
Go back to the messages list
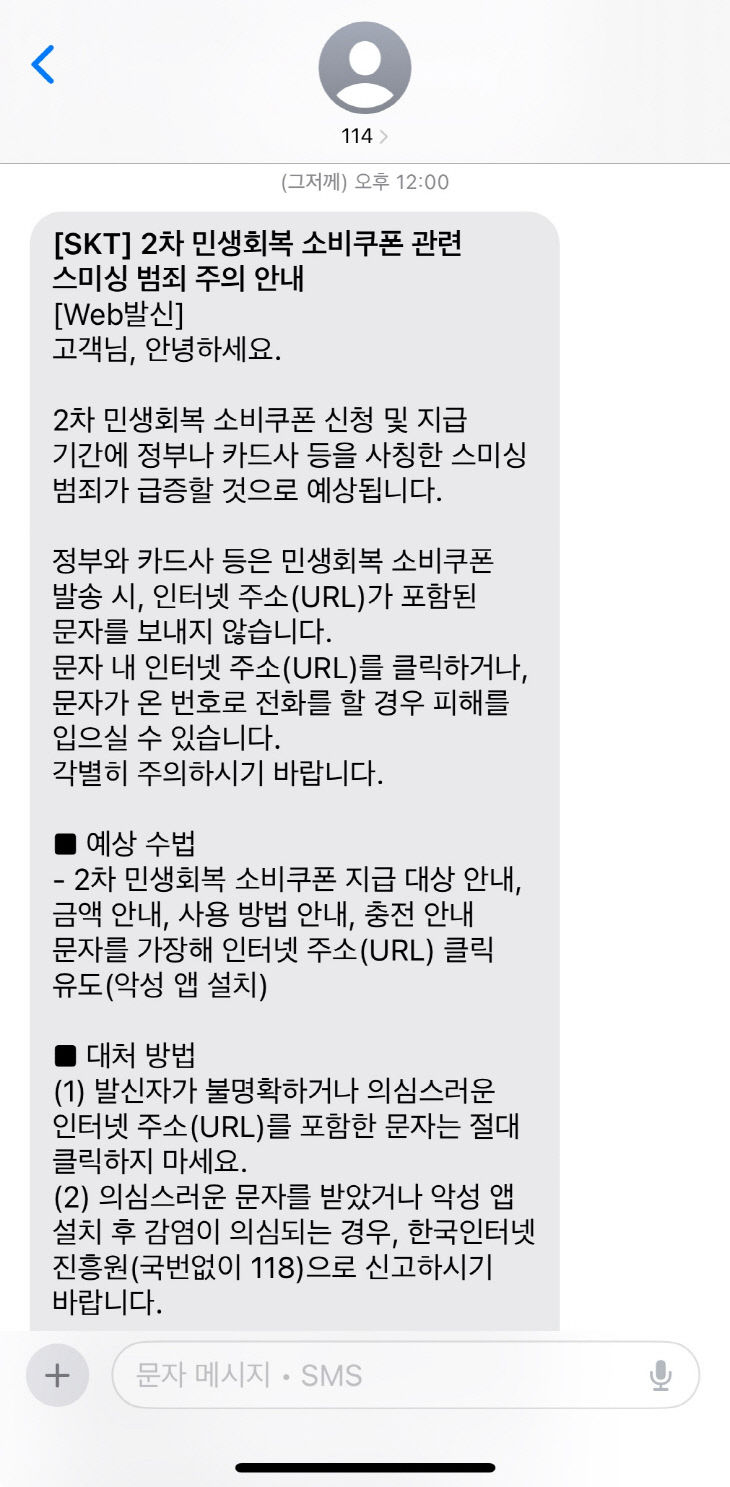[x=43, y=65]
